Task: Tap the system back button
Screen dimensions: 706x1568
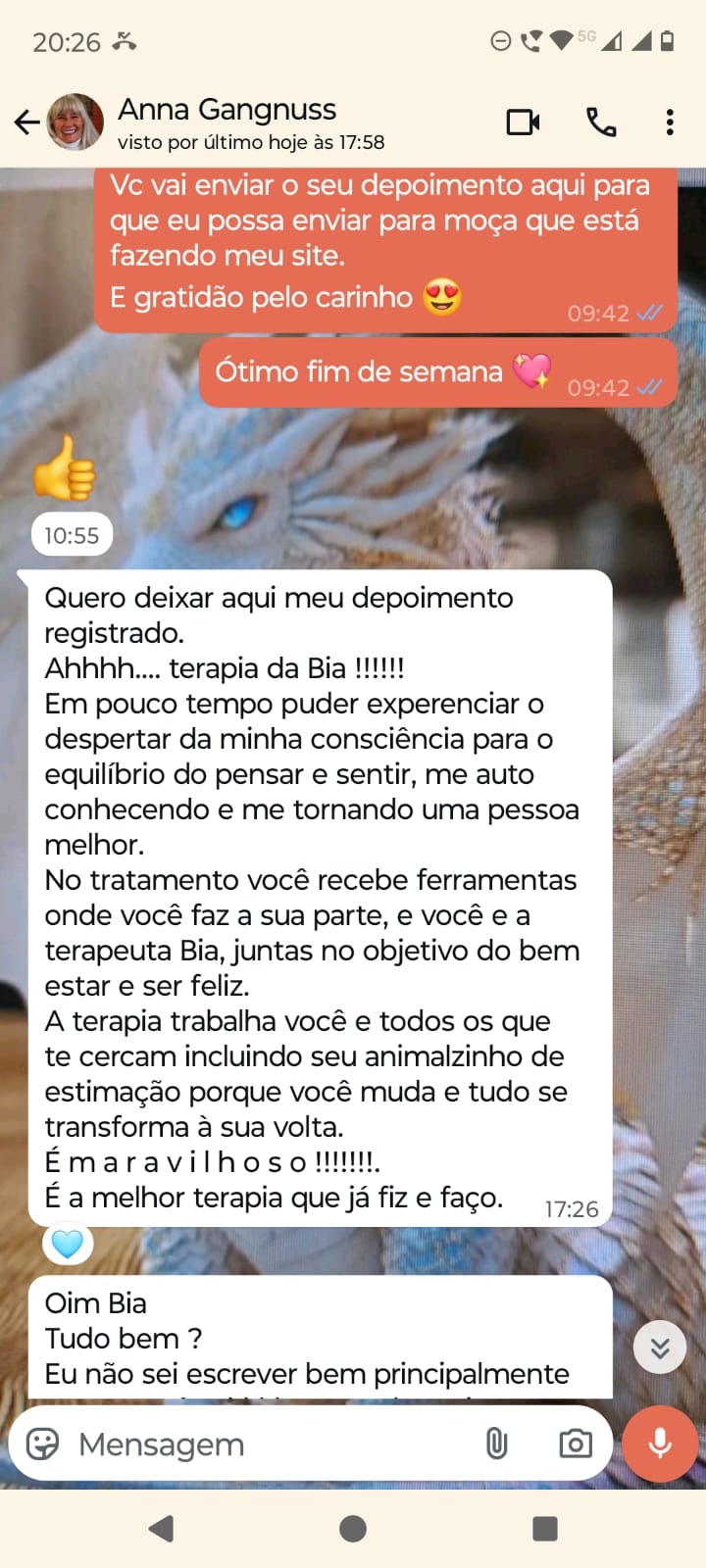Action: [x=162, y=1528]
